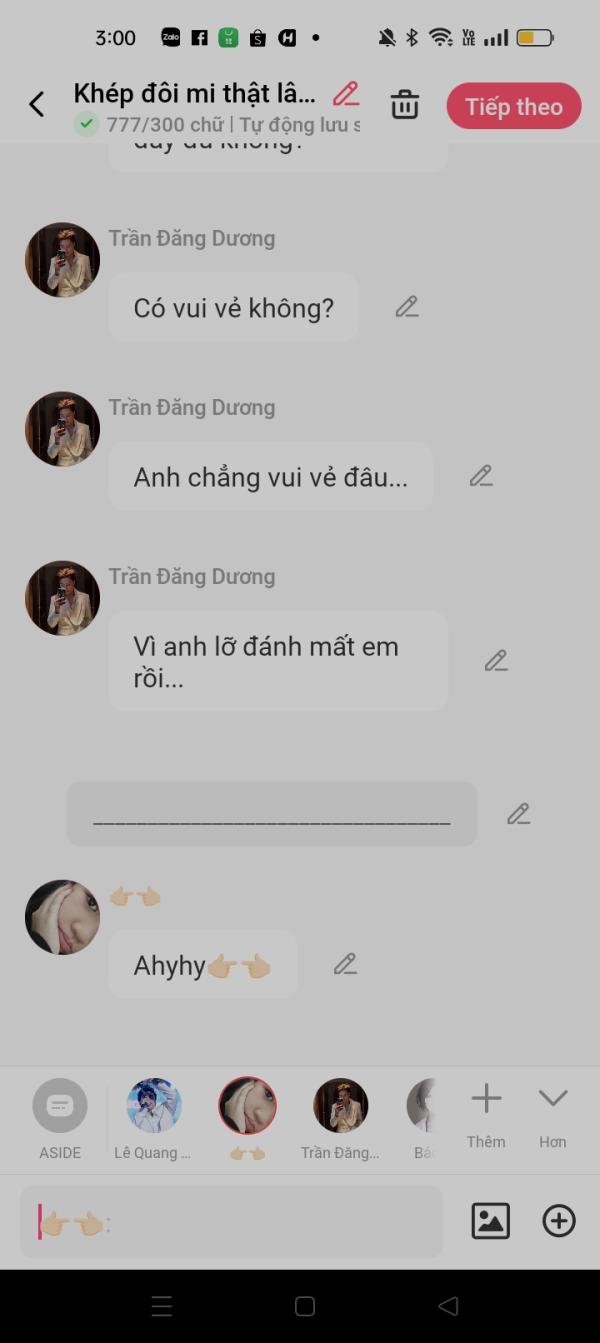Screen dimensions: 600x1343
Task: Delete the story with trash icon
Action: (404, 105)
